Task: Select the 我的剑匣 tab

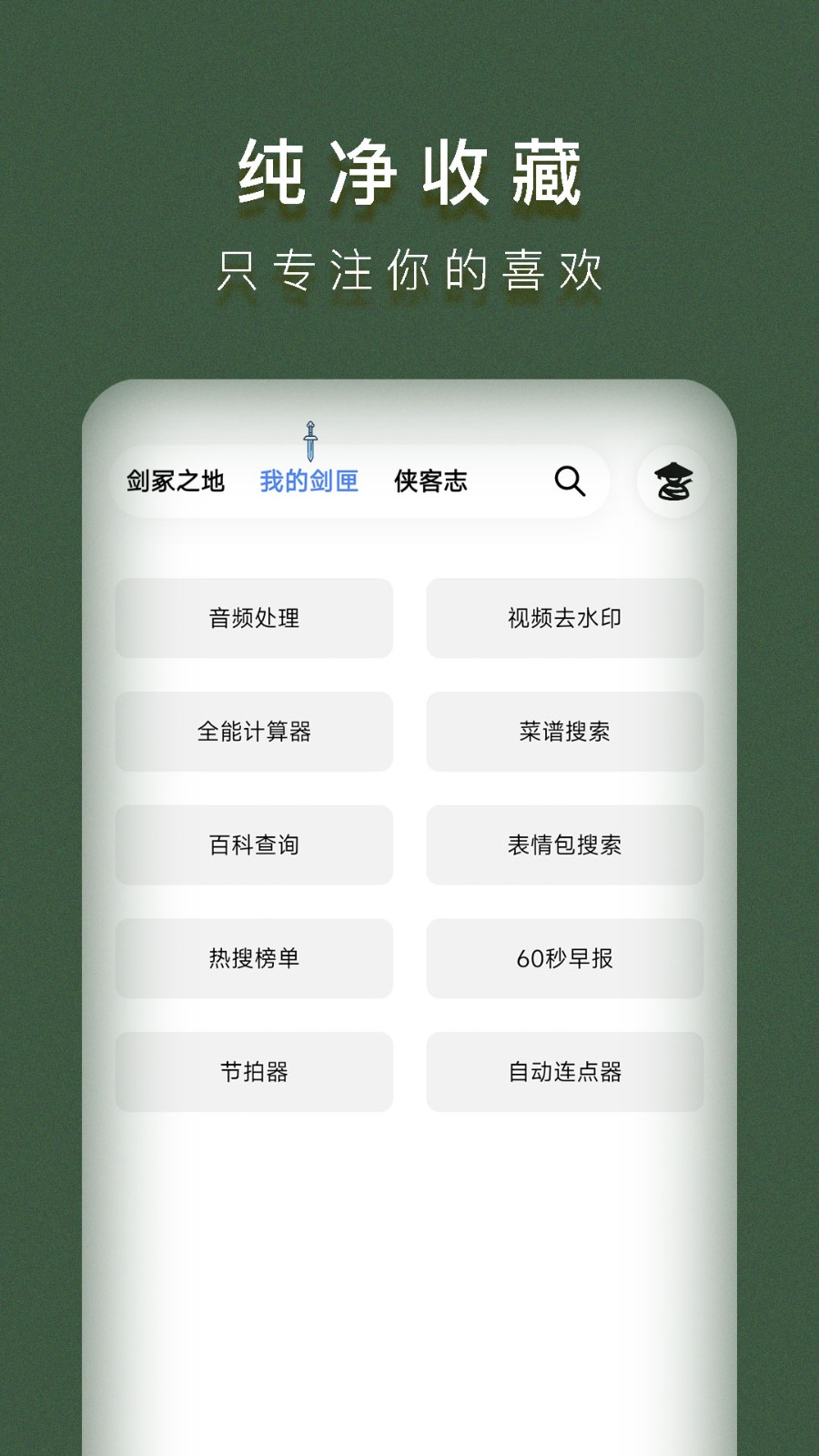Action: point(308,482)
